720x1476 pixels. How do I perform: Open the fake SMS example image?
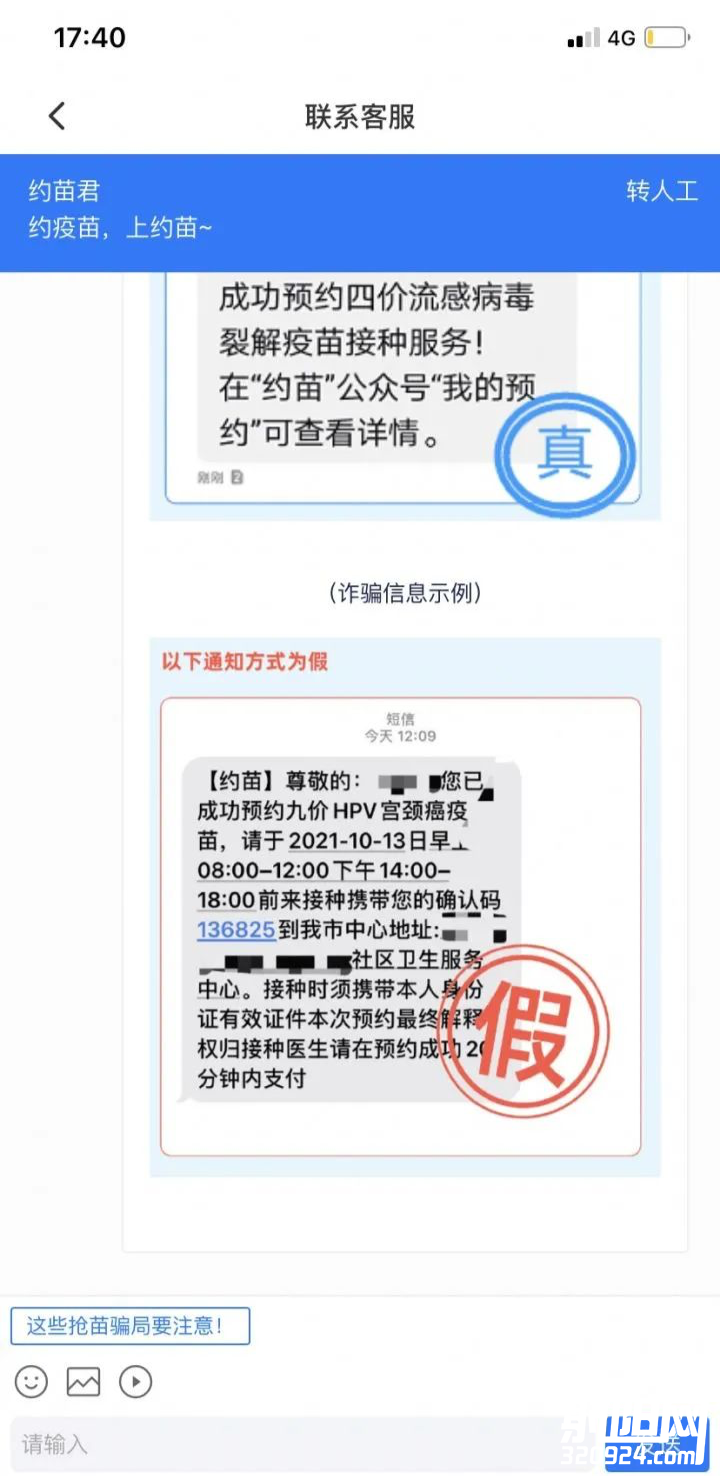point(400,925)
